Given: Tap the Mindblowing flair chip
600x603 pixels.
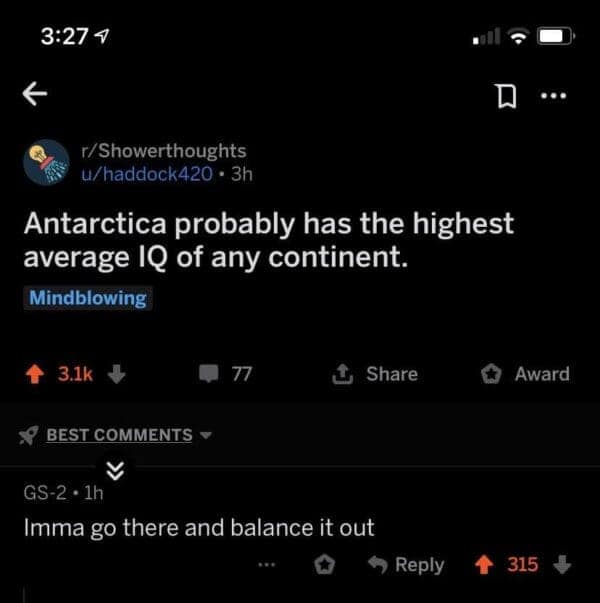Looking at the screenshot, I should [87, 298].
